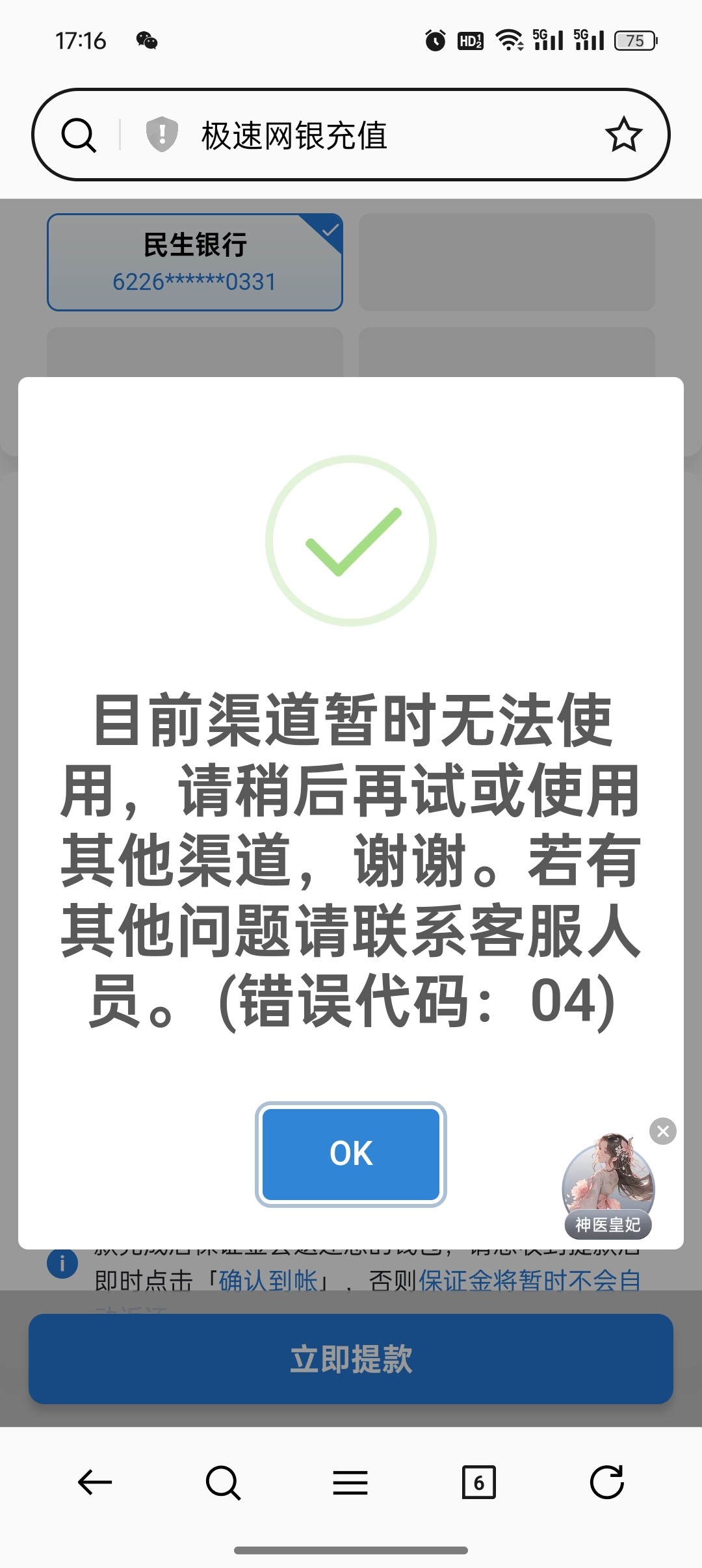The height and width of the screenshot is (1568, 702).
Task: Tap OK to dismiss the error dialog
Action: (351, 1154)
